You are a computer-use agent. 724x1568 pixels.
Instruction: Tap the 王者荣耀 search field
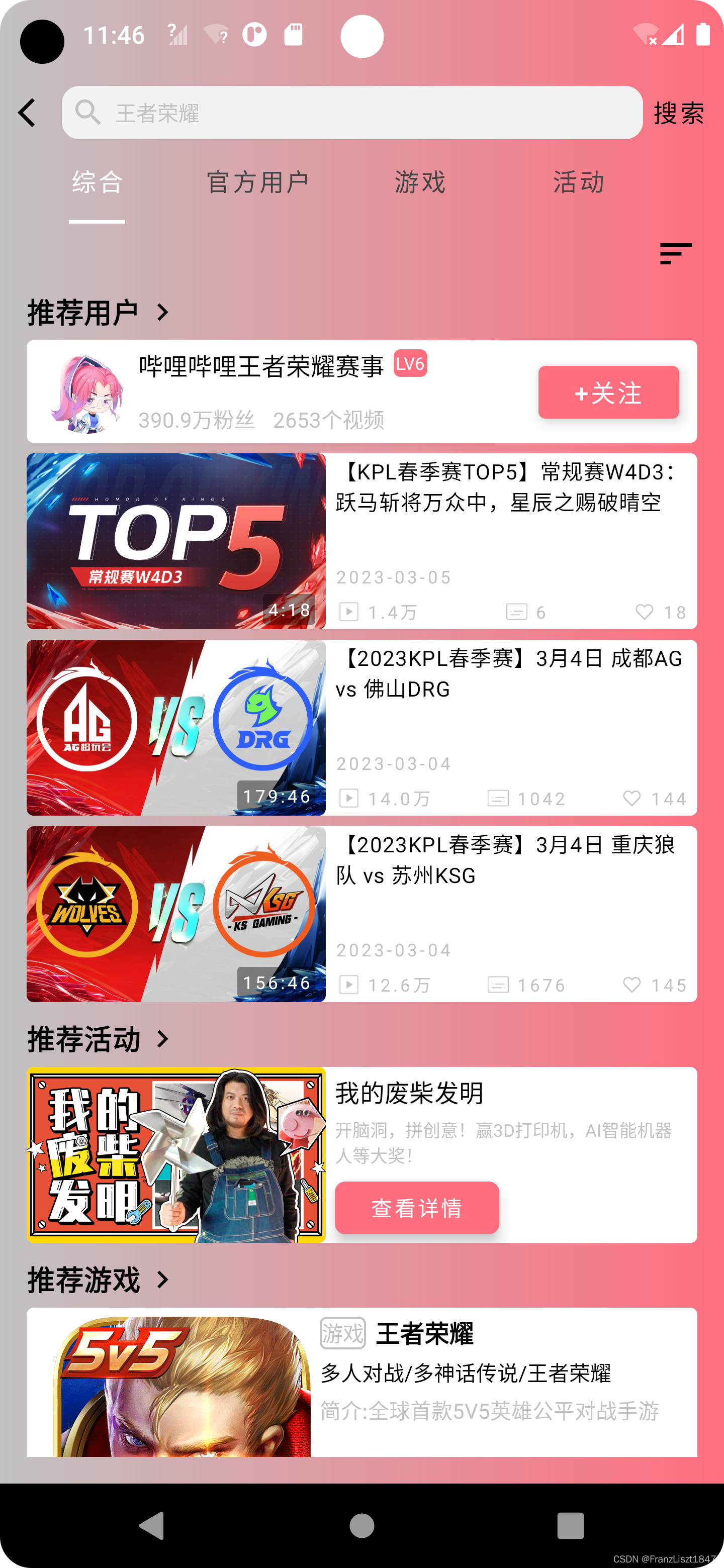tap(352, 113)
